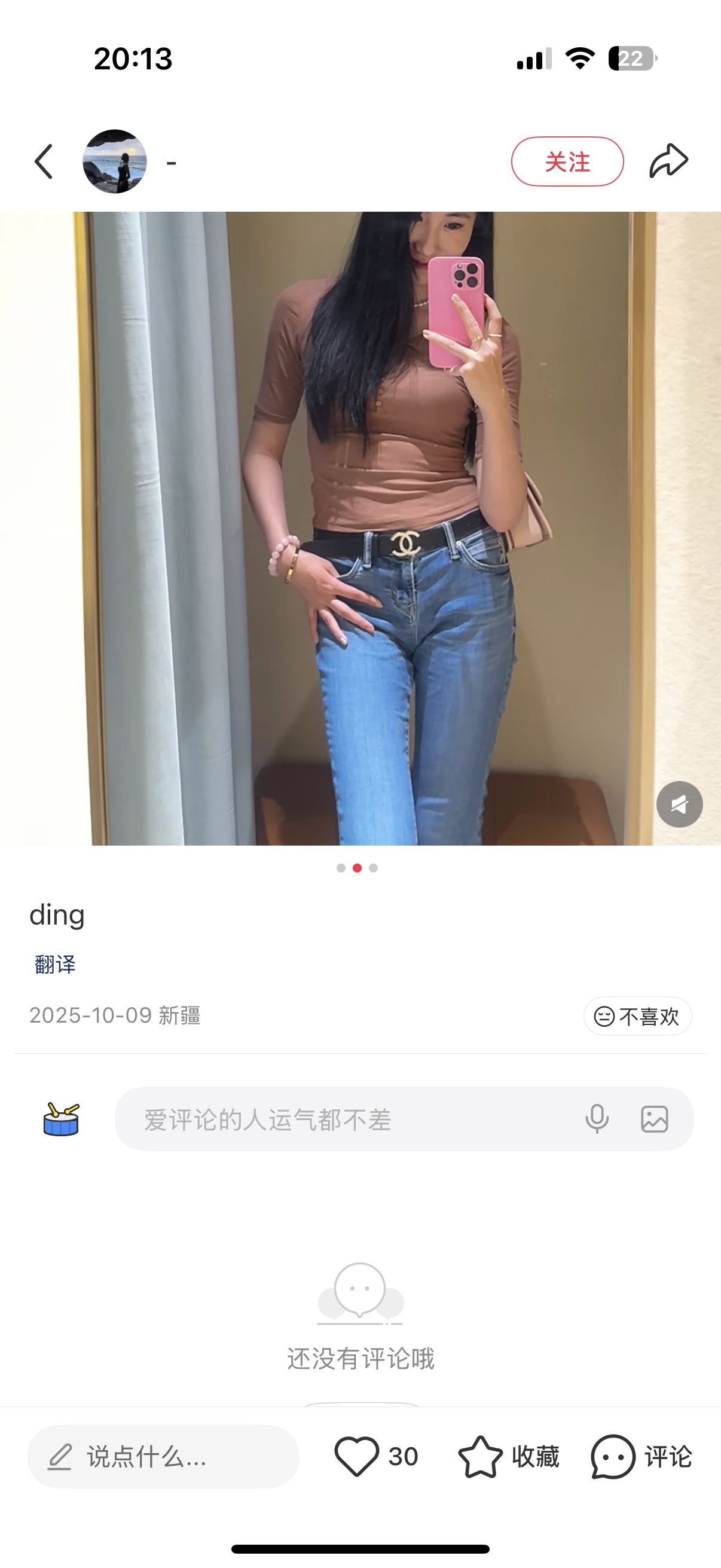Like this post with the heart icon
The image size is (721, 1568).
point(357,1457)
